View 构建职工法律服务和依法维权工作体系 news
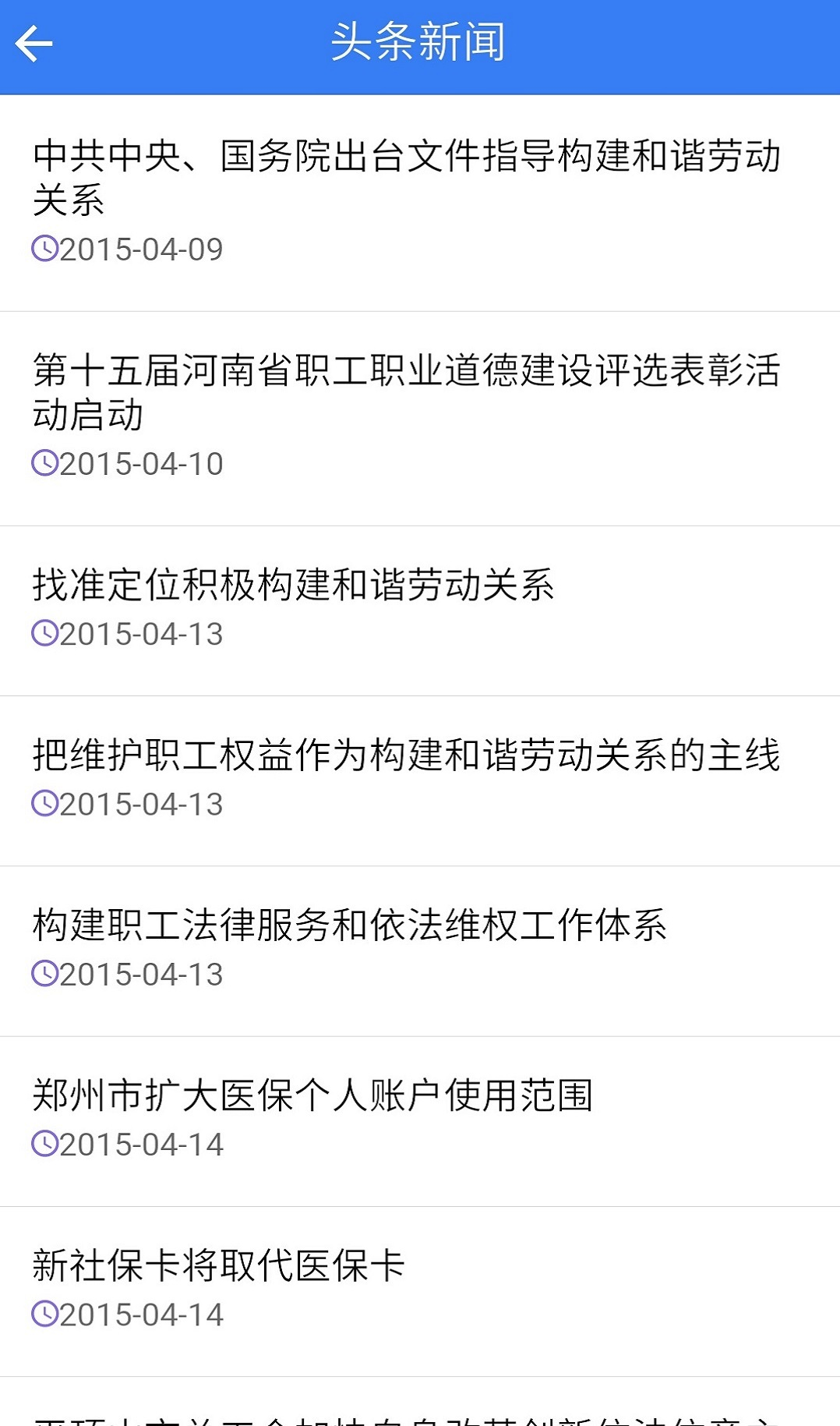This screenshot has height=1426, width=840. pyautogui.click(x=350, y=925)
